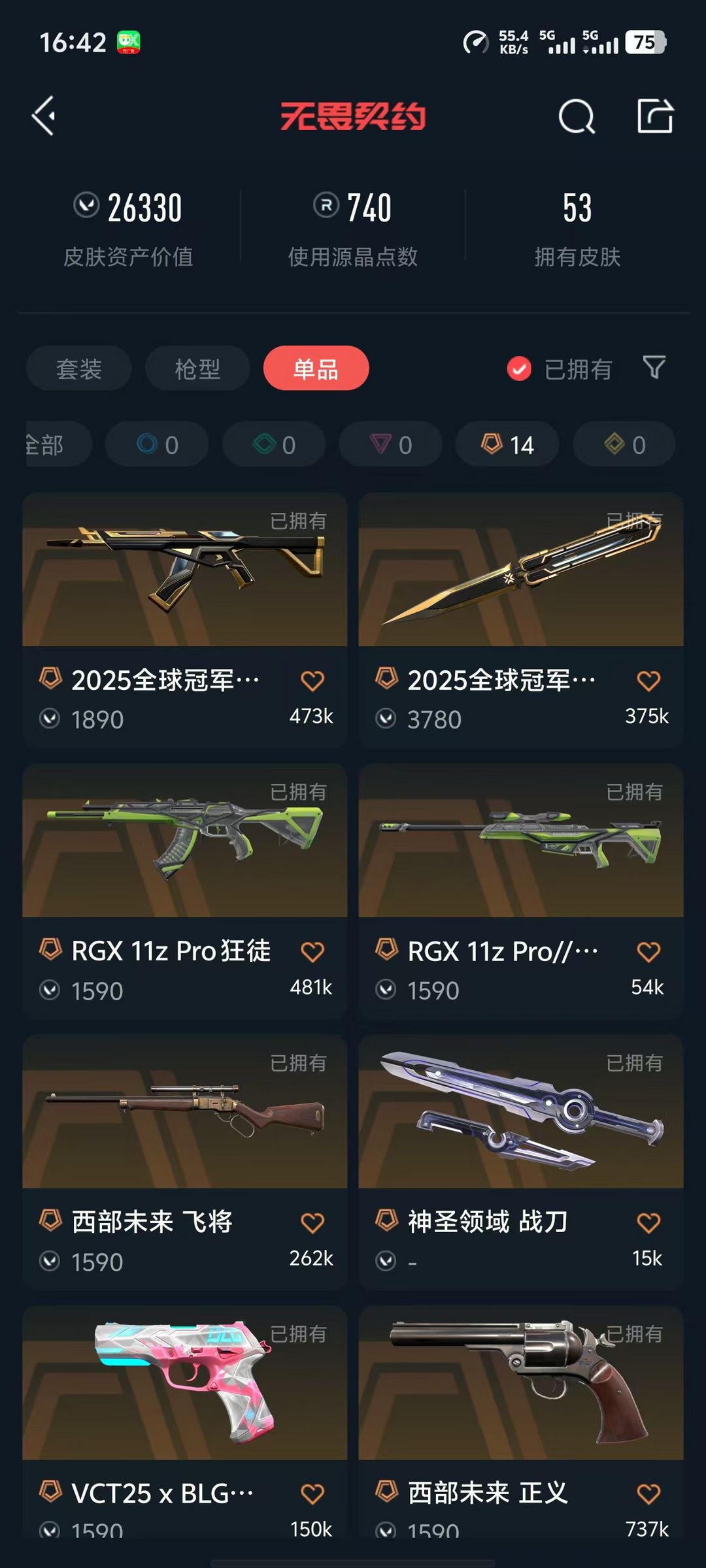Favorite the 神圣领域 战刀 skin
Viewport: 706px width, 1568px height.
(648, 1222)
